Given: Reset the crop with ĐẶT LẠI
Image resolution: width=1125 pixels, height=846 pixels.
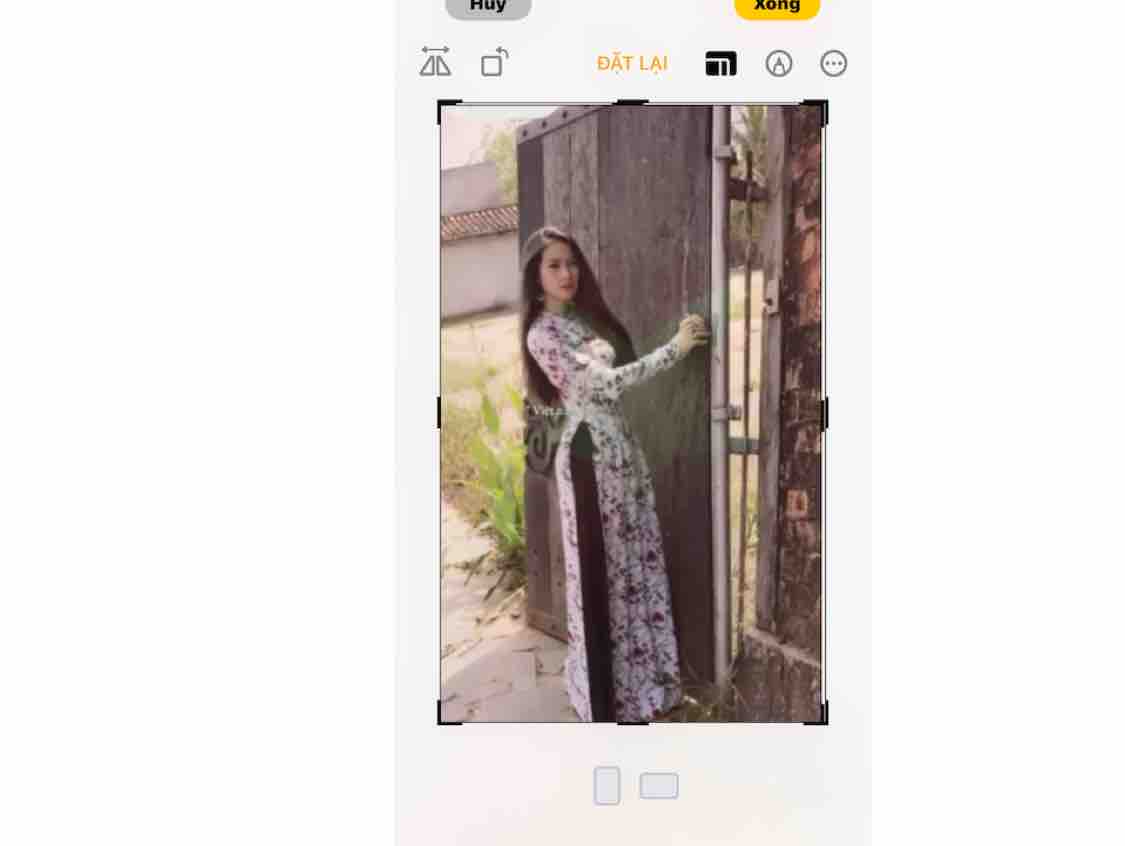Looking at the screenshot, I should (x=632, y=64).
